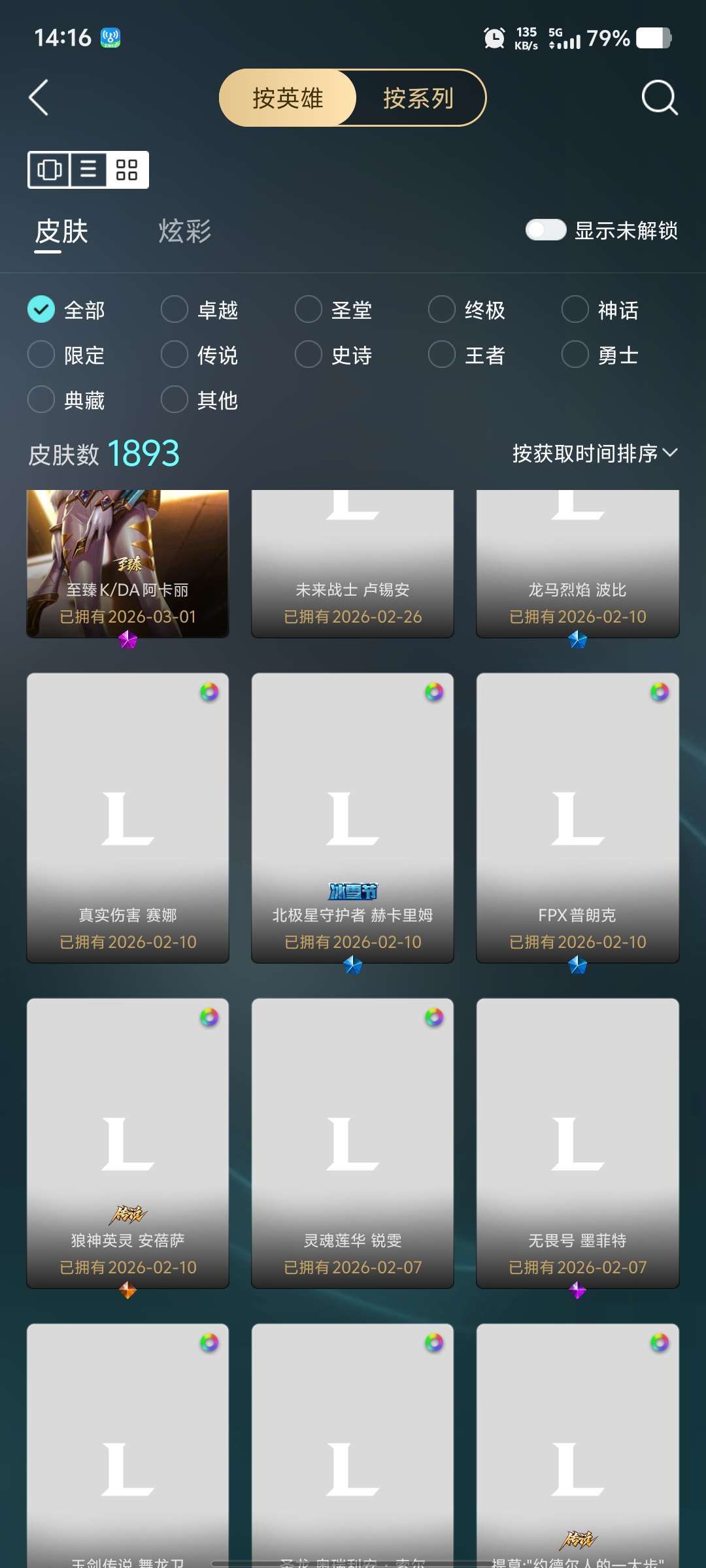Switch to the 按系列 tab
The height and width of the screenshot is (1568, 706).
coord(420,98)
